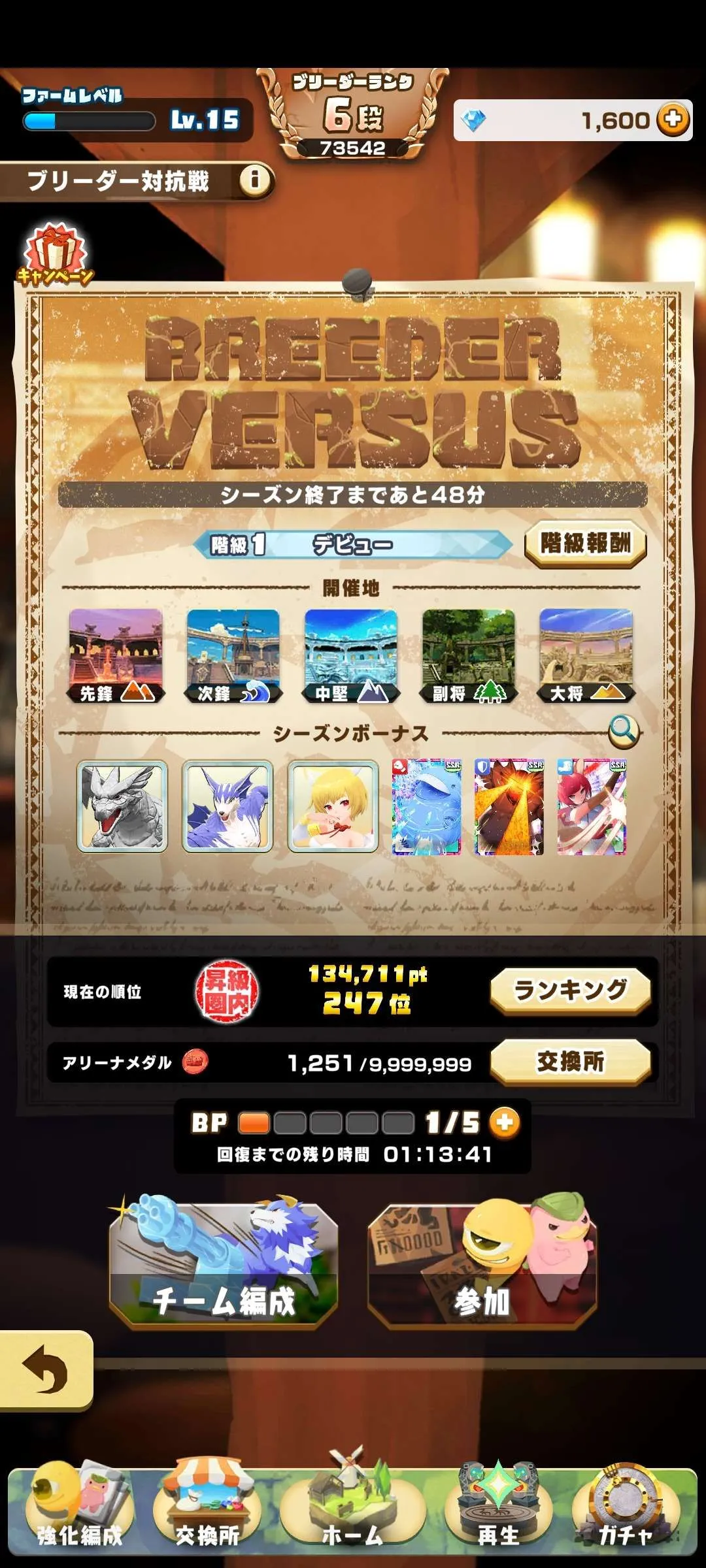This screenshot has width=706, height=1568.
Task: Open the arena medal 交換所 button
Action: click(570, 1062)
